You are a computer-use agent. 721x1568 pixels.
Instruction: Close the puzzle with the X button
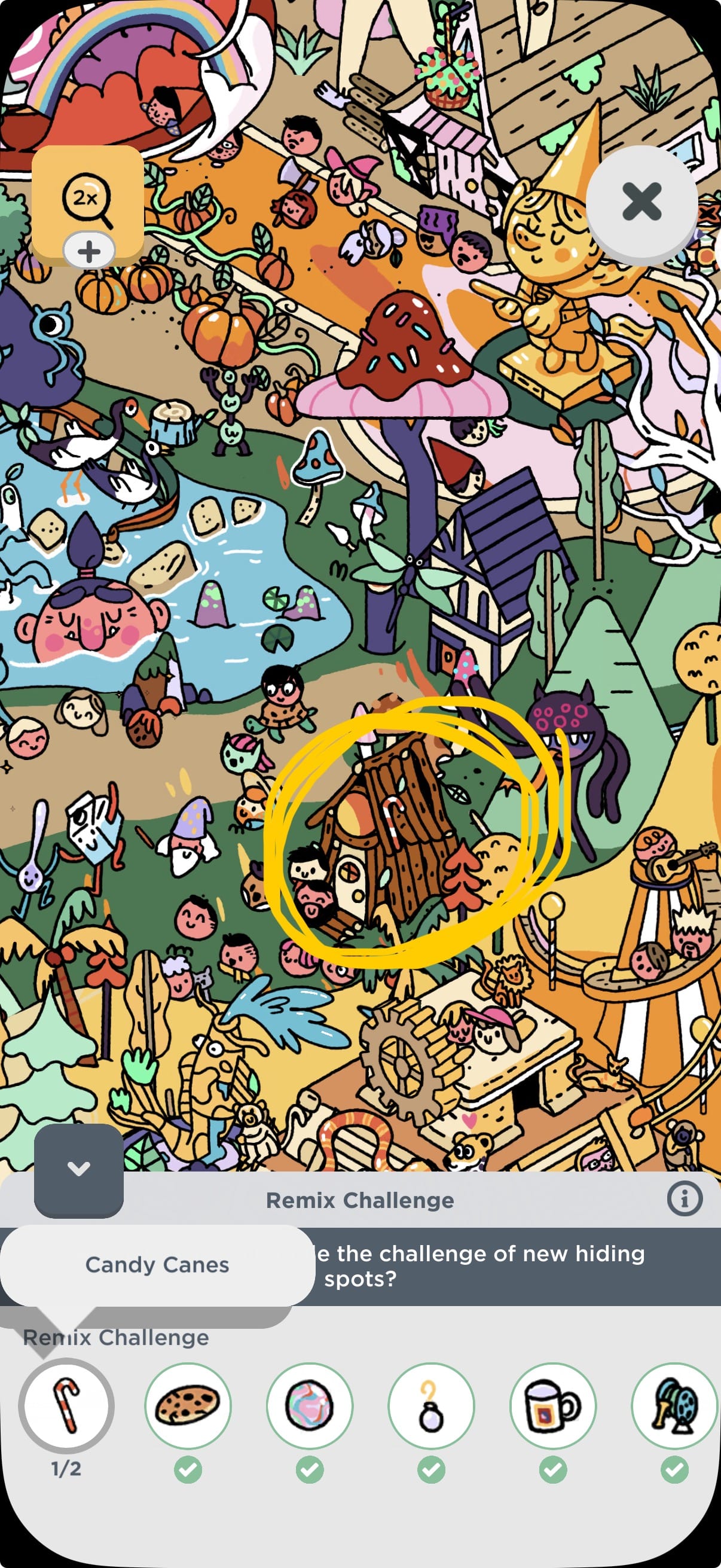pyautogui.click(x=641, y=202)
